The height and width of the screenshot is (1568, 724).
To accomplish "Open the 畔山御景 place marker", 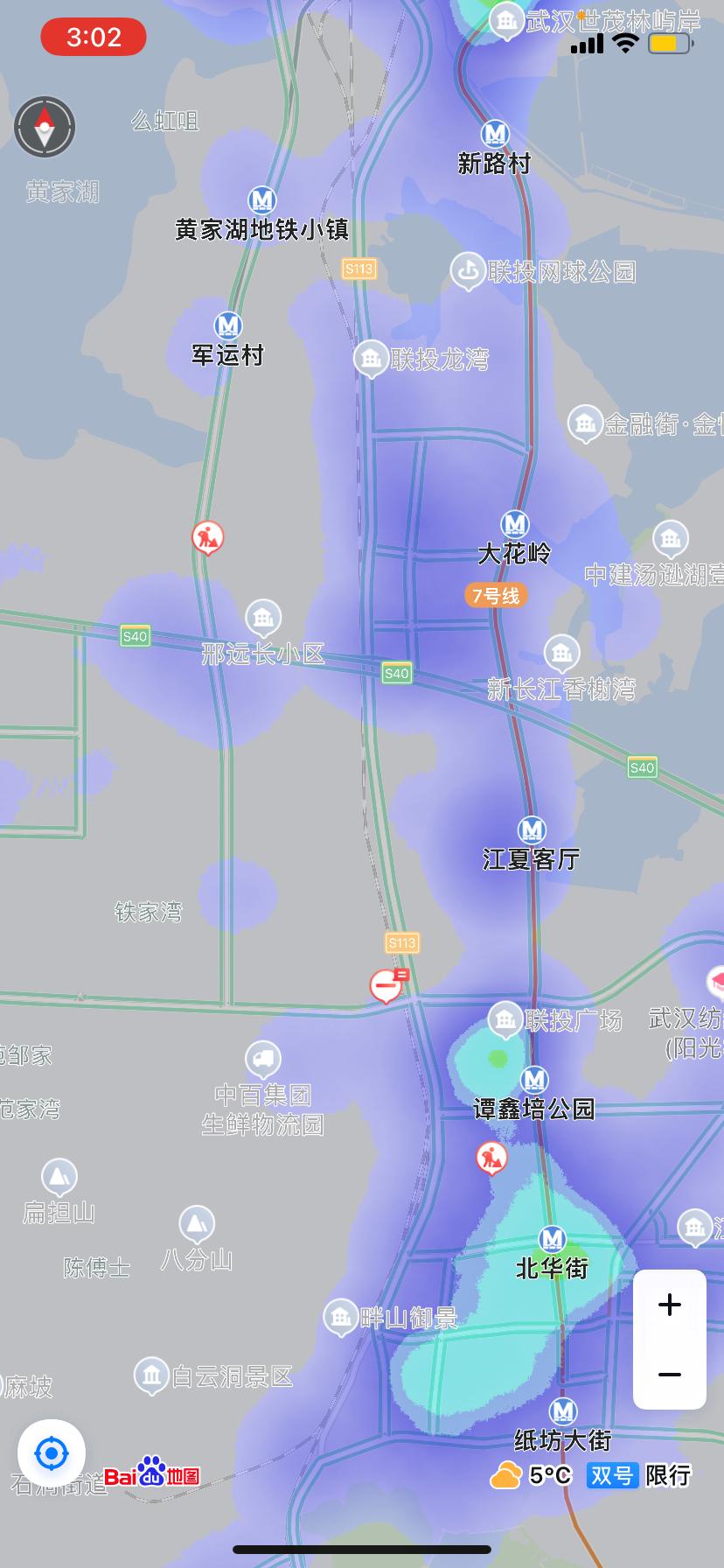I will click(339, 1316).
